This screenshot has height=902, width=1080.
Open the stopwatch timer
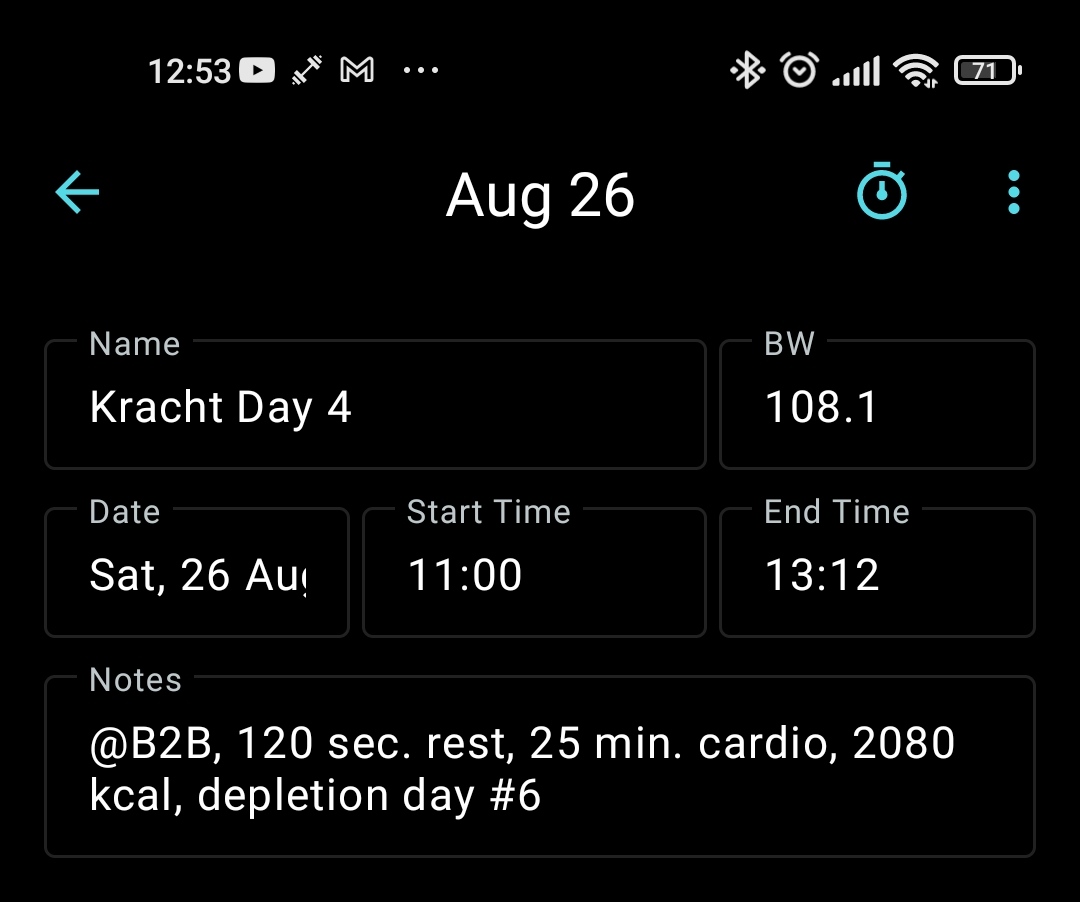click(x=882, y=191)
